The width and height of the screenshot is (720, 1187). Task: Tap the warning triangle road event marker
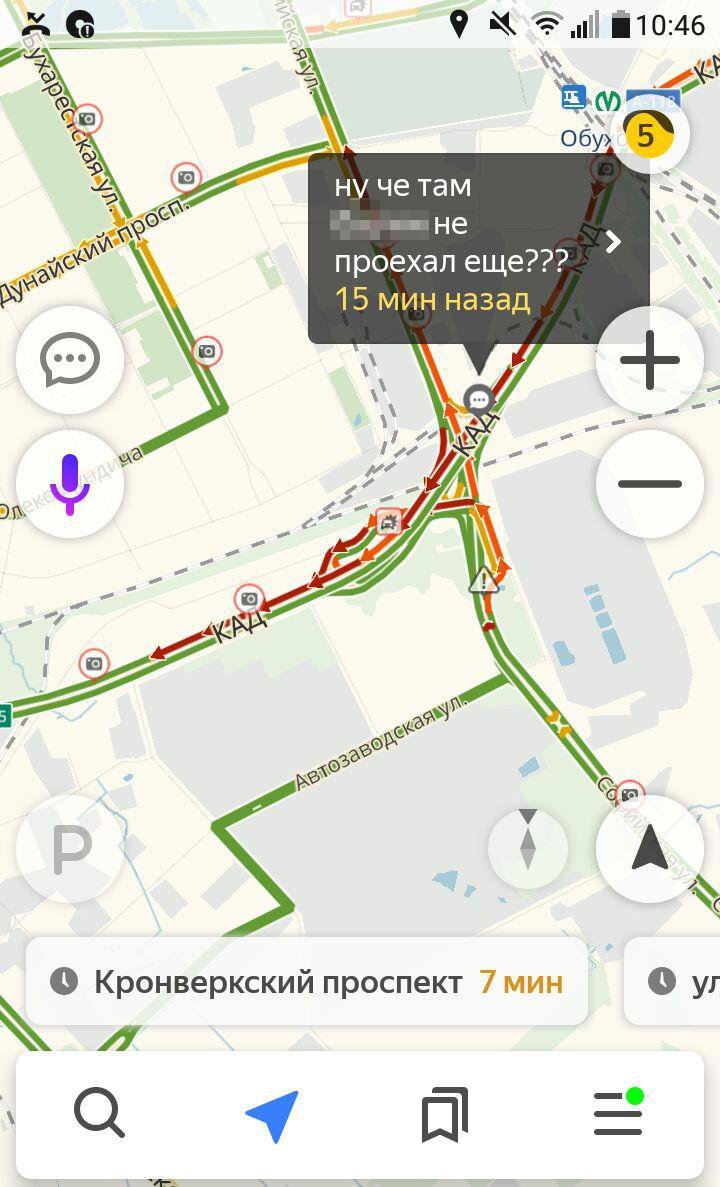(483, 581)
